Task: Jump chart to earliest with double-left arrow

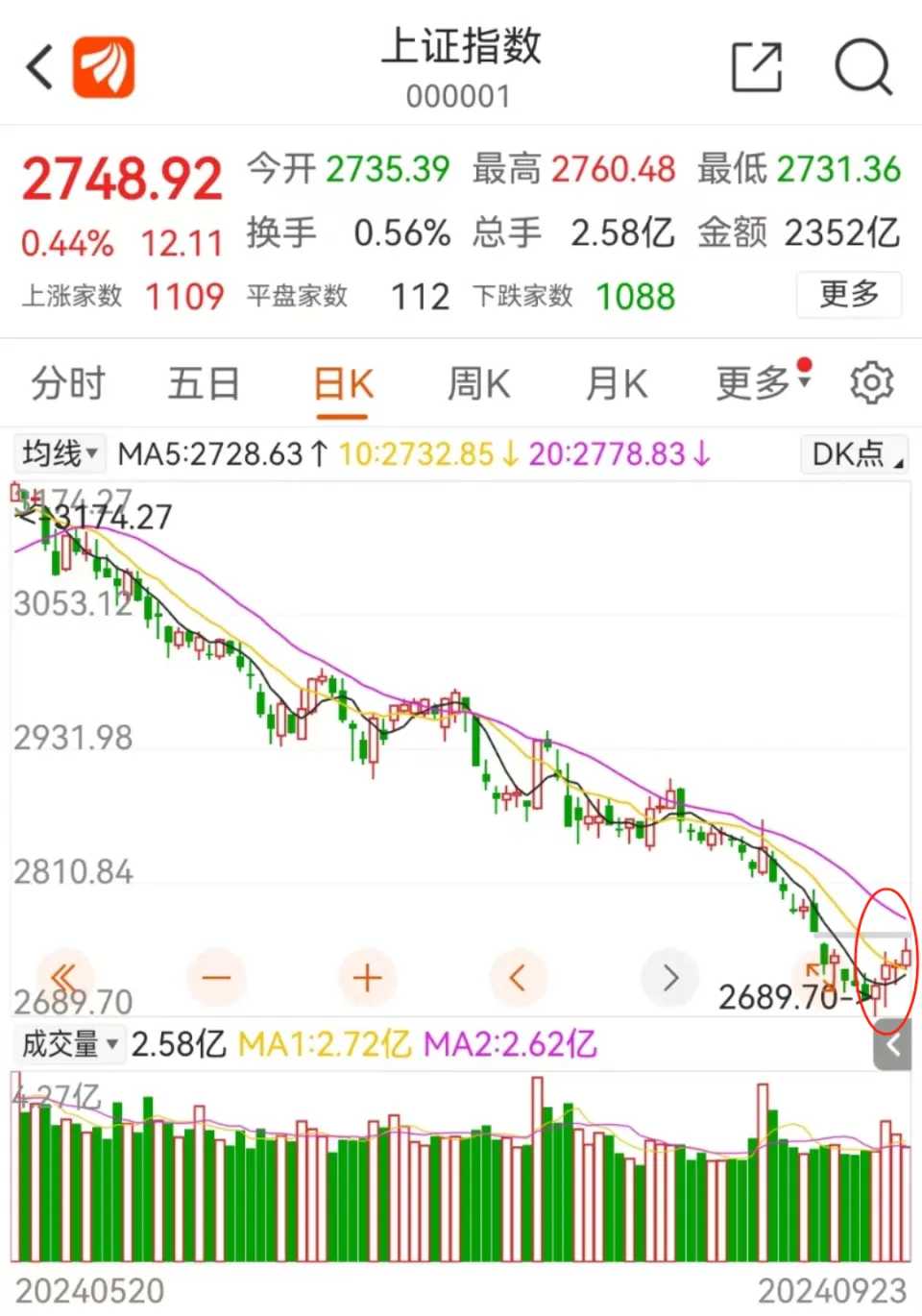Action: click(x=64, y=978)
